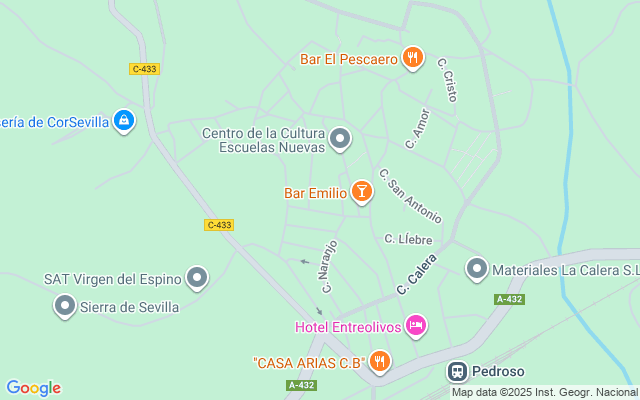Image resolution: width=640 pixels, height=400 pixels.
Task: Select the Sierra de Sevilla pin
Action: click(x=66, y=306)
